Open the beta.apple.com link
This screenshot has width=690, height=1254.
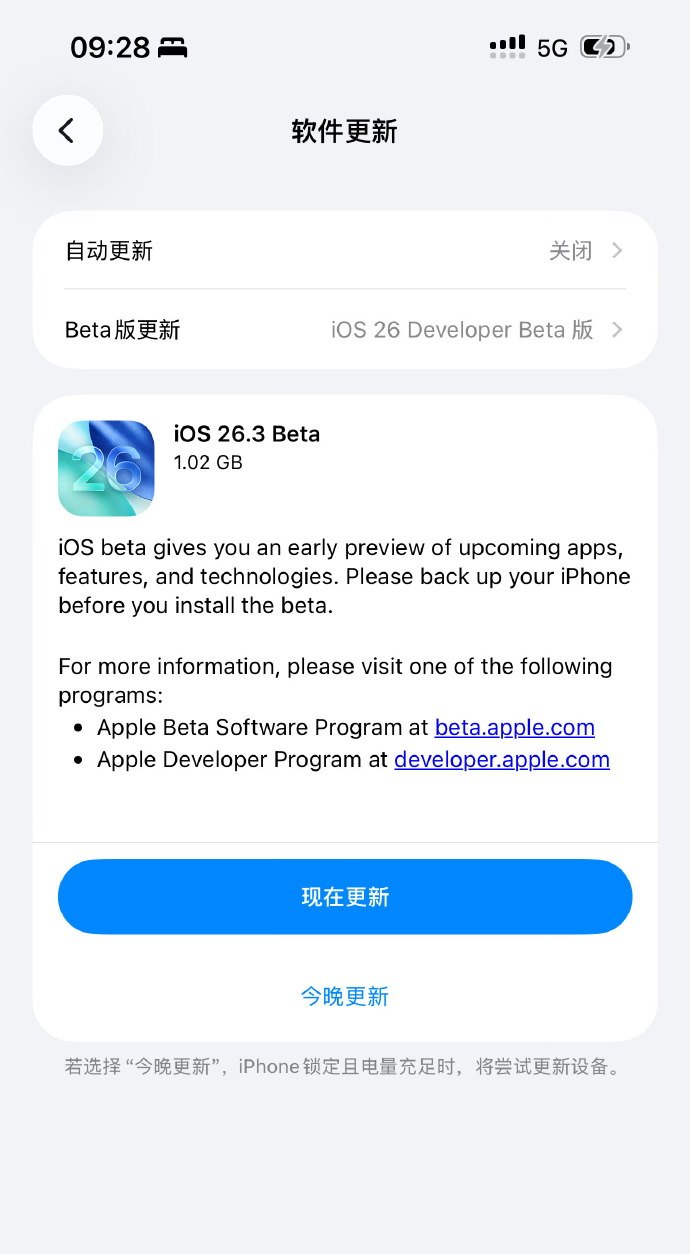click(514, 728)
